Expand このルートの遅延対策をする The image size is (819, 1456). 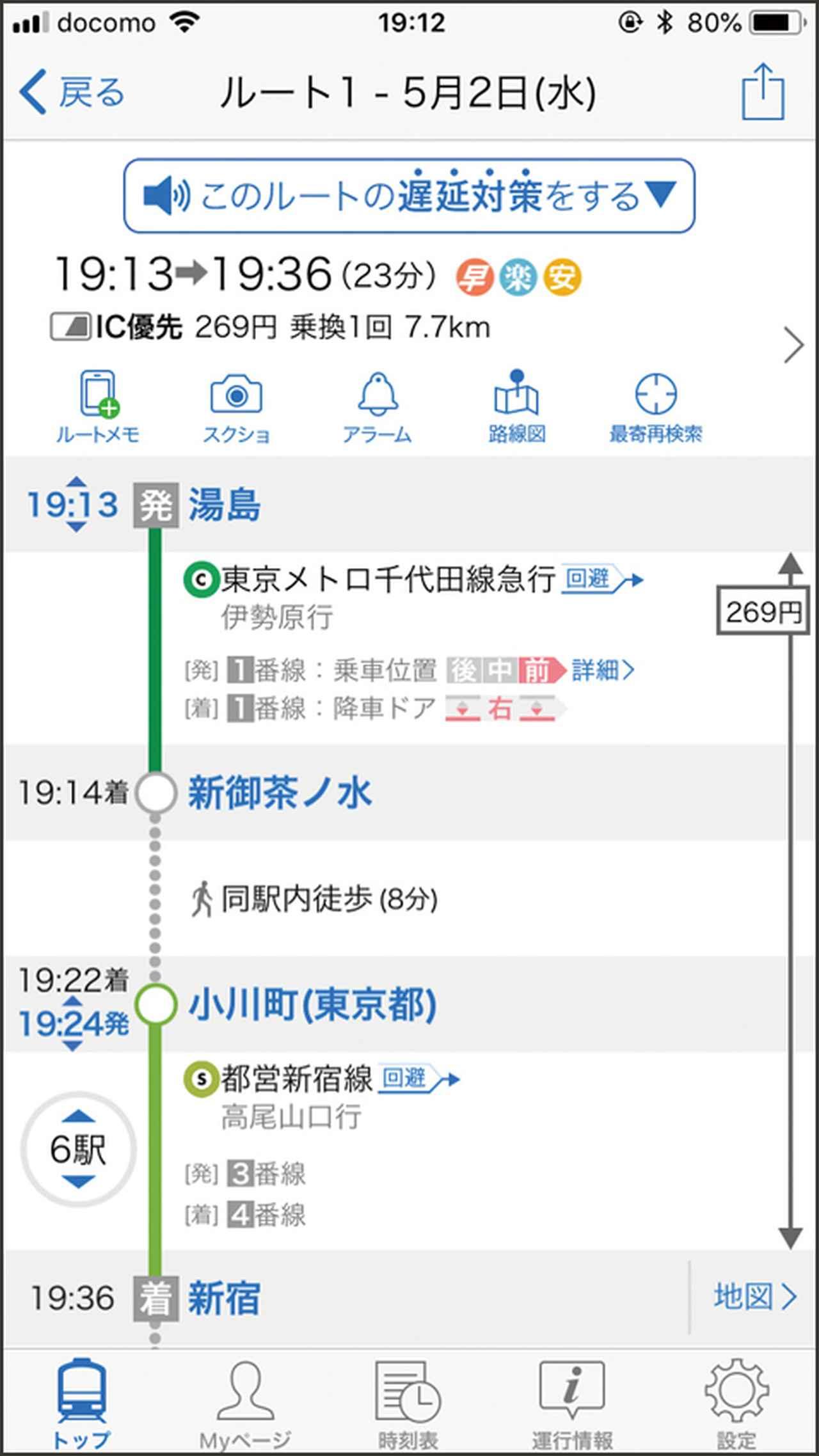point(409,196)
